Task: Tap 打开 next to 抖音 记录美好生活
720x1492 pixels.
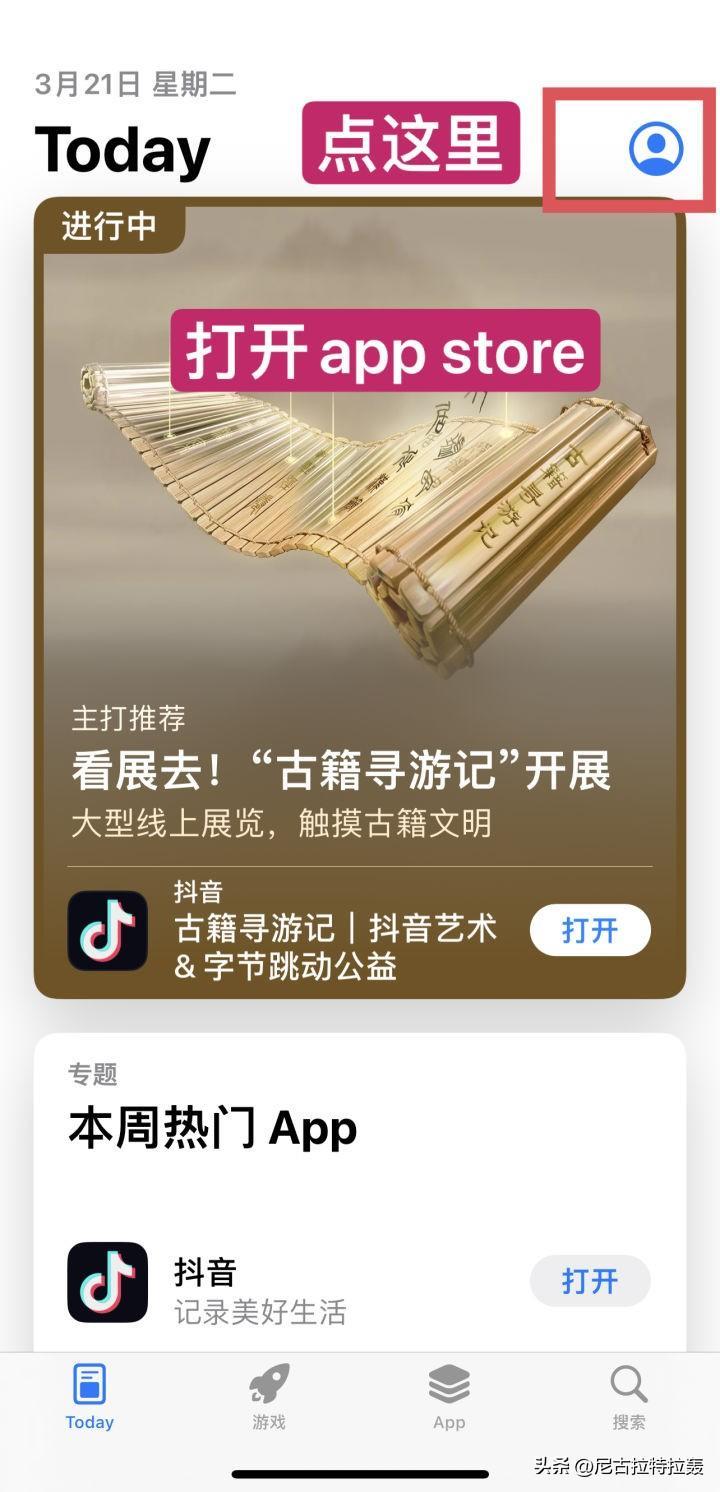Action: click(x=589, y=1281)
